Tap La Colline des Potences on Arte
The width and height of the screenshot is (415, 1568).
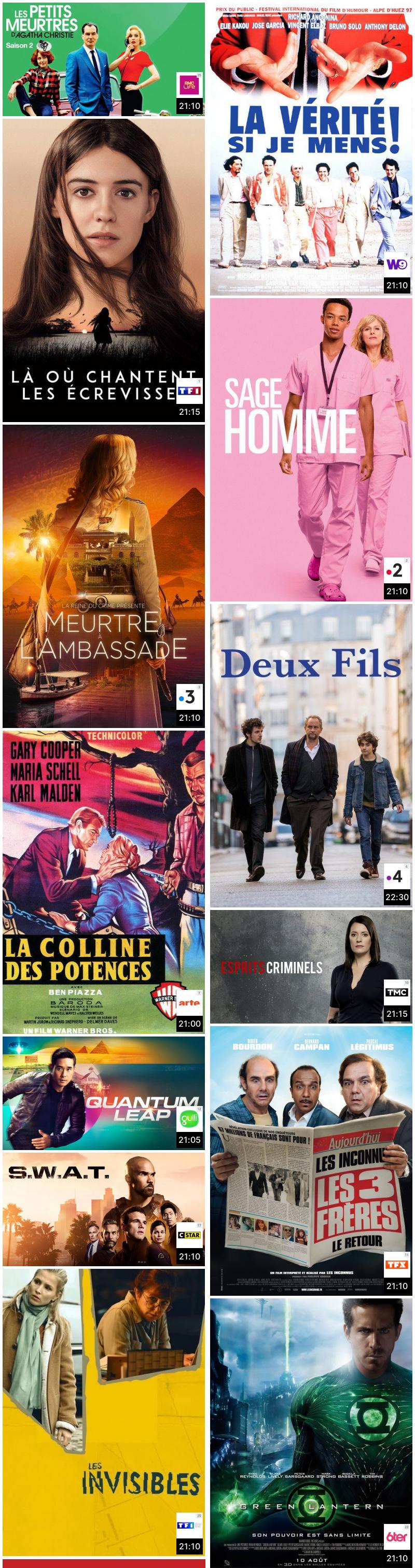(104, 881)
